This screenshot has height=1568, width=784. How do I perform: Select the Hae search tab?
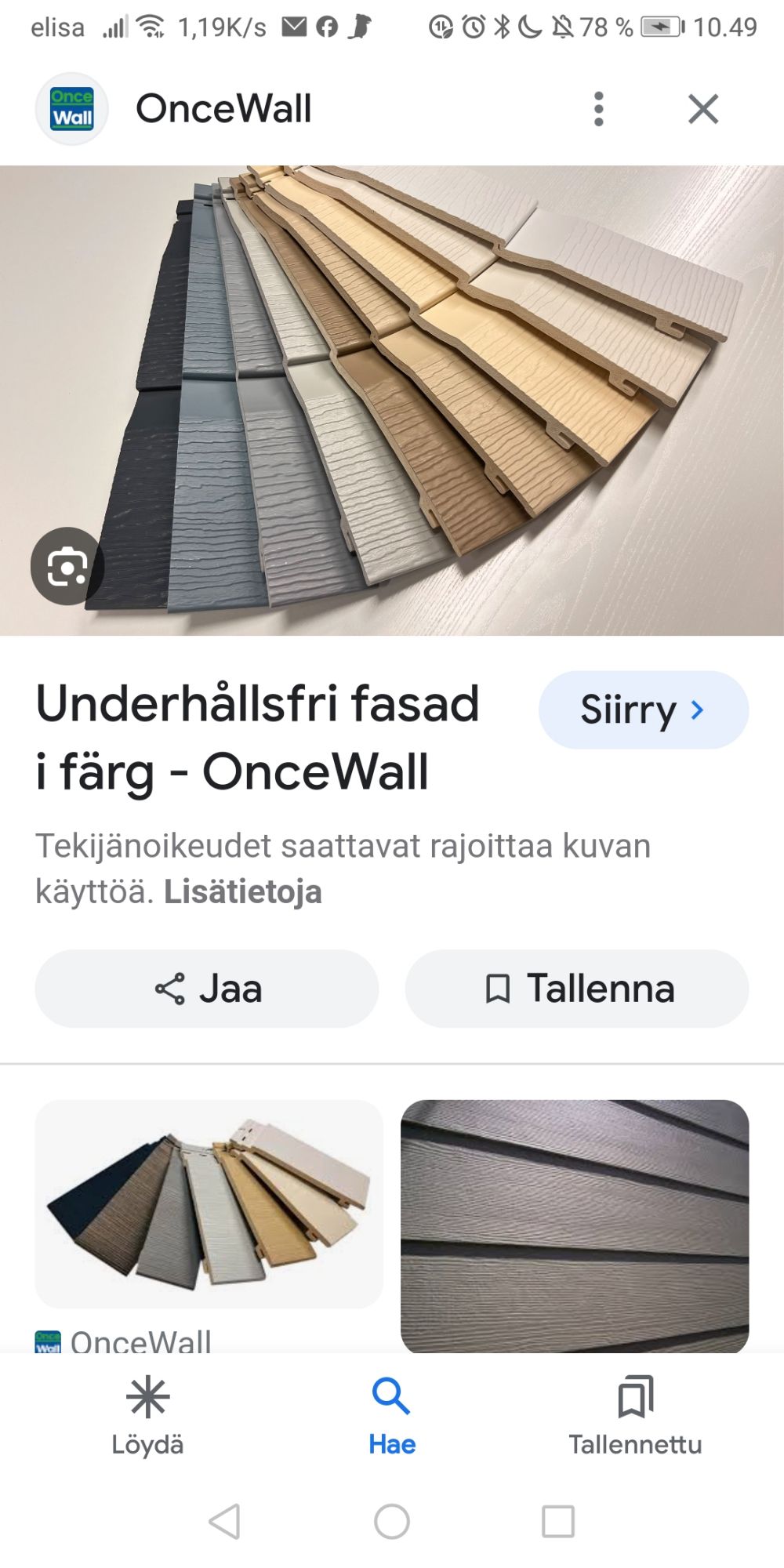pyautogui.click(x=391, y=1415)
